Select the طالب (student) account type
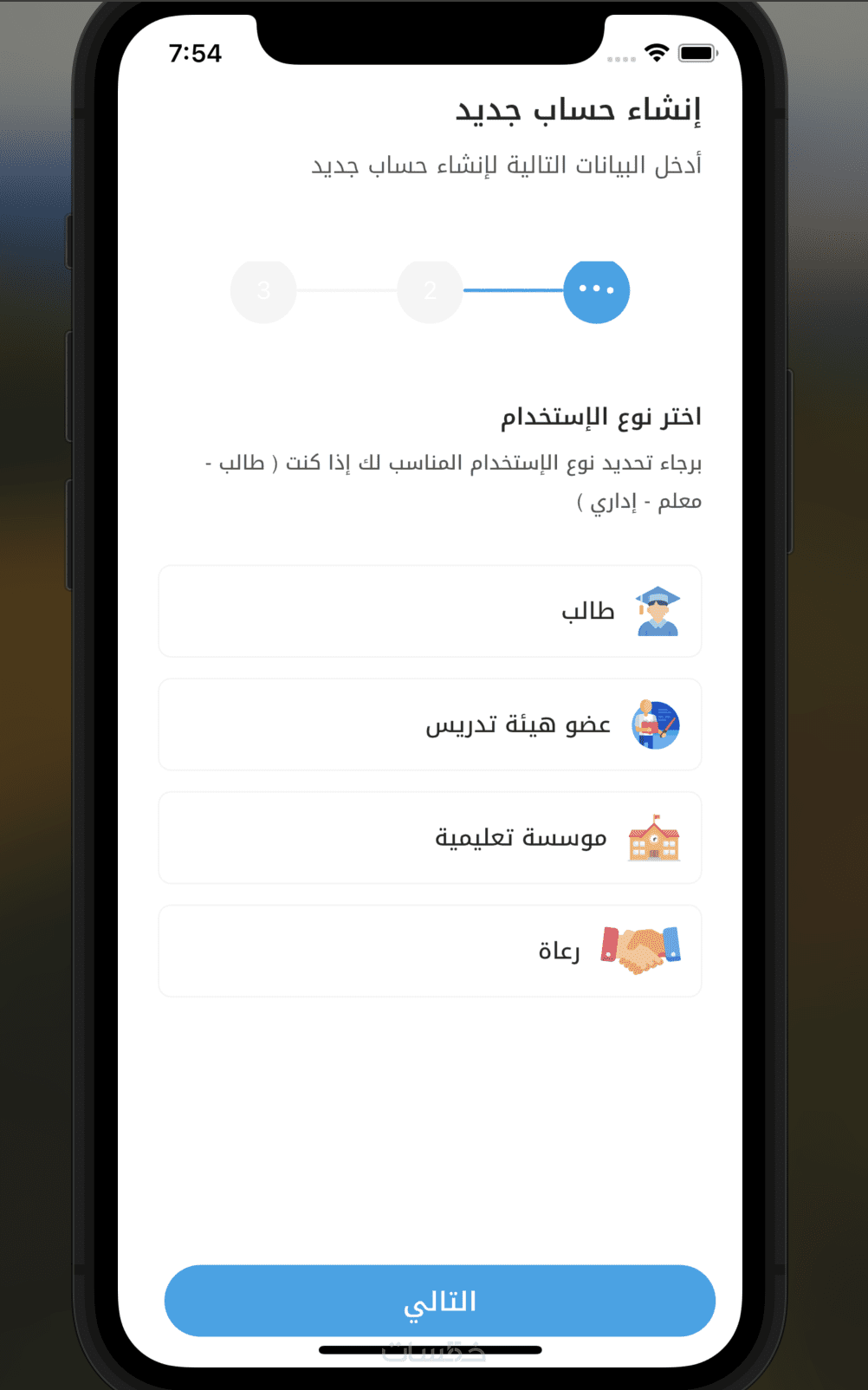The height and width of the screenshot is (1390, 868). [x=430, y=612]
